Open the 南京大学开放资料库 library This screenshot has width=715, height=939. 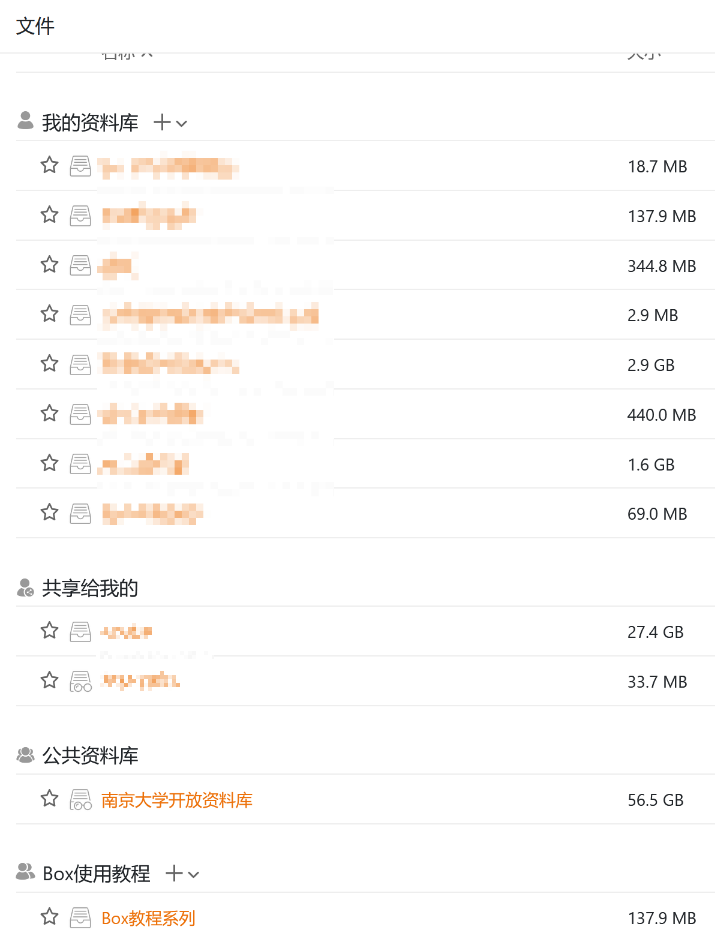[177, 800]
